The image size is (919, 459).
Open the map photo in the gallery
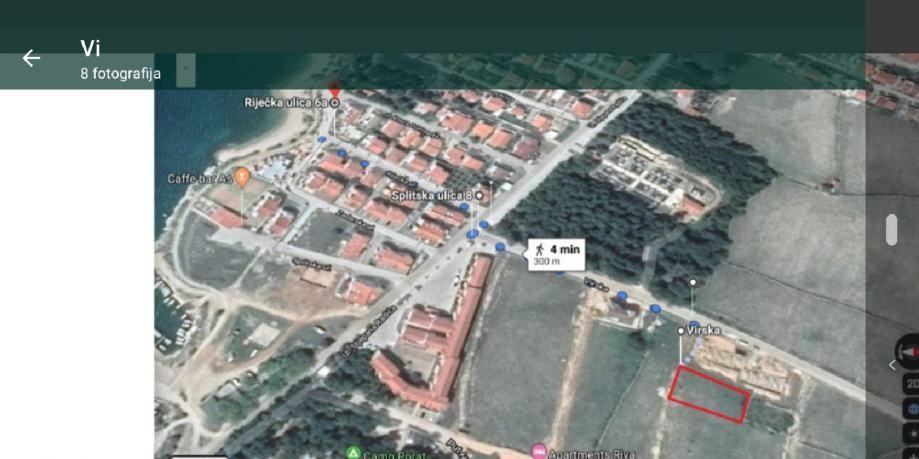tap(510, 270)
